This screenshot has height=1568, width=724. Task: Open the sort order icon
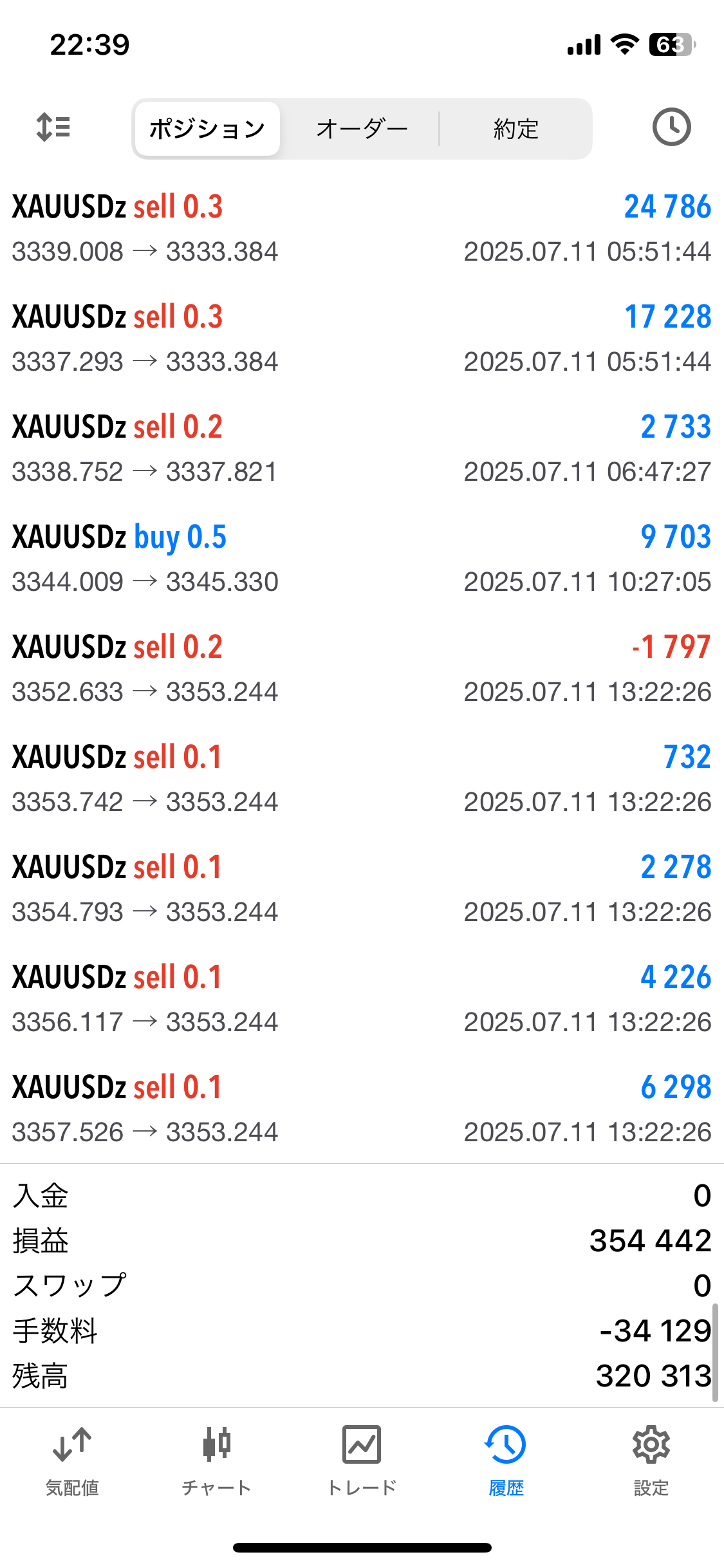coord(53,127)
